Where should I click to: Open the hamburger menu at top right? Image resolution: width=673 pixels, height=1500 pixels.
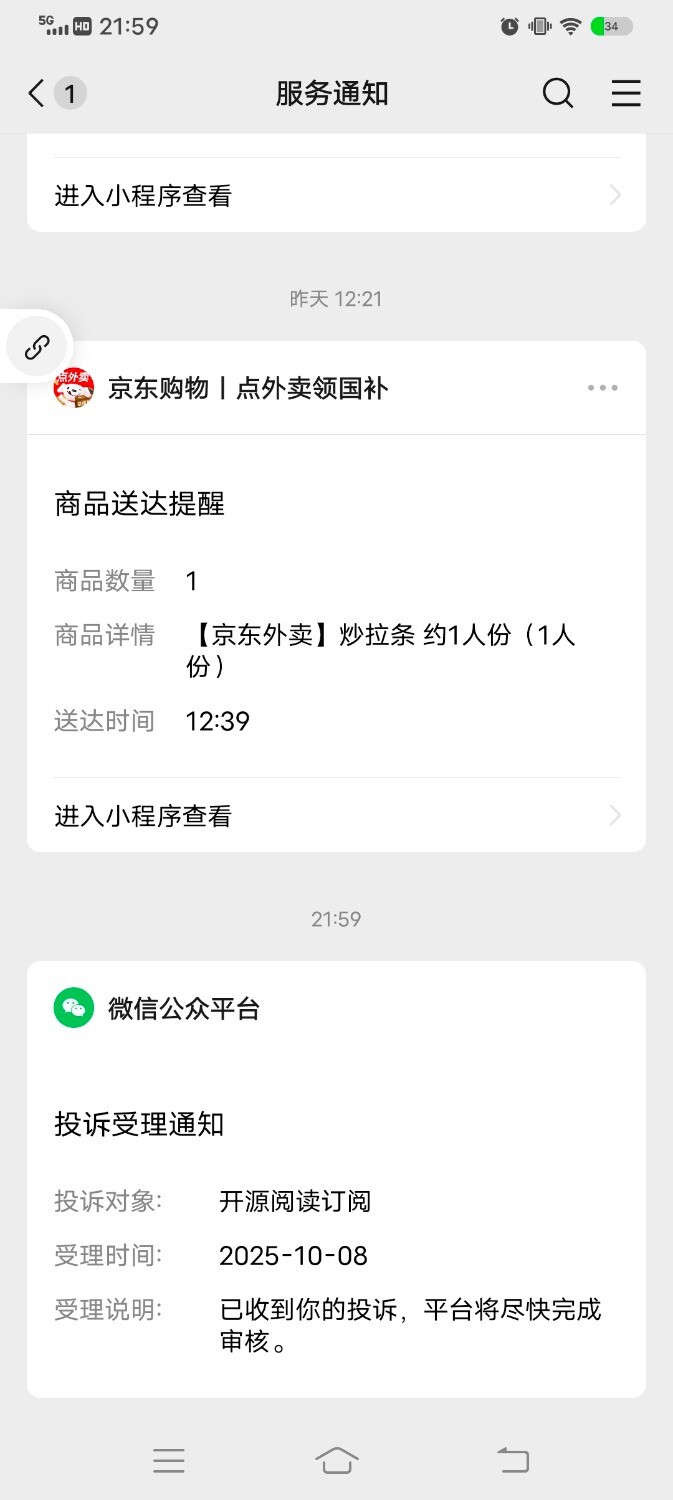626,94
